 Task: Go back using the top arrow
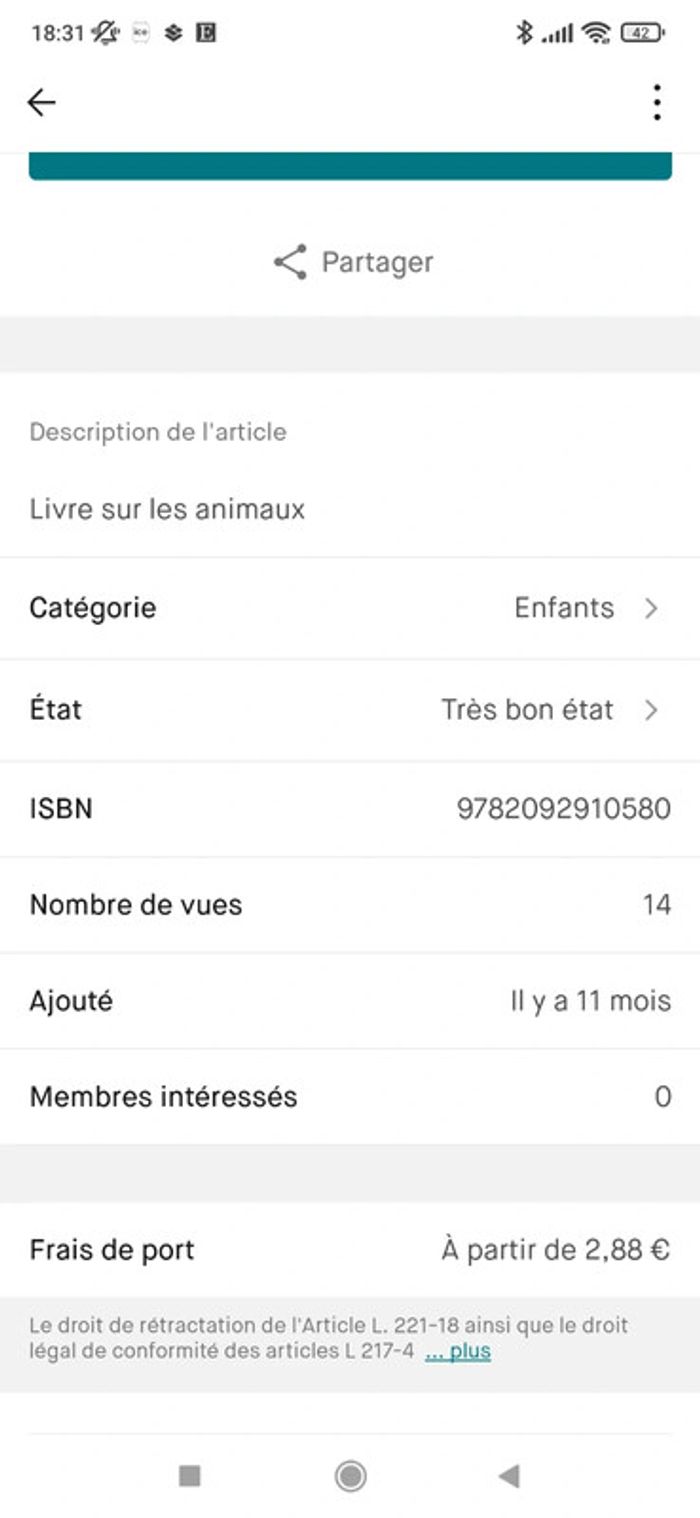(x=41, y=102)
